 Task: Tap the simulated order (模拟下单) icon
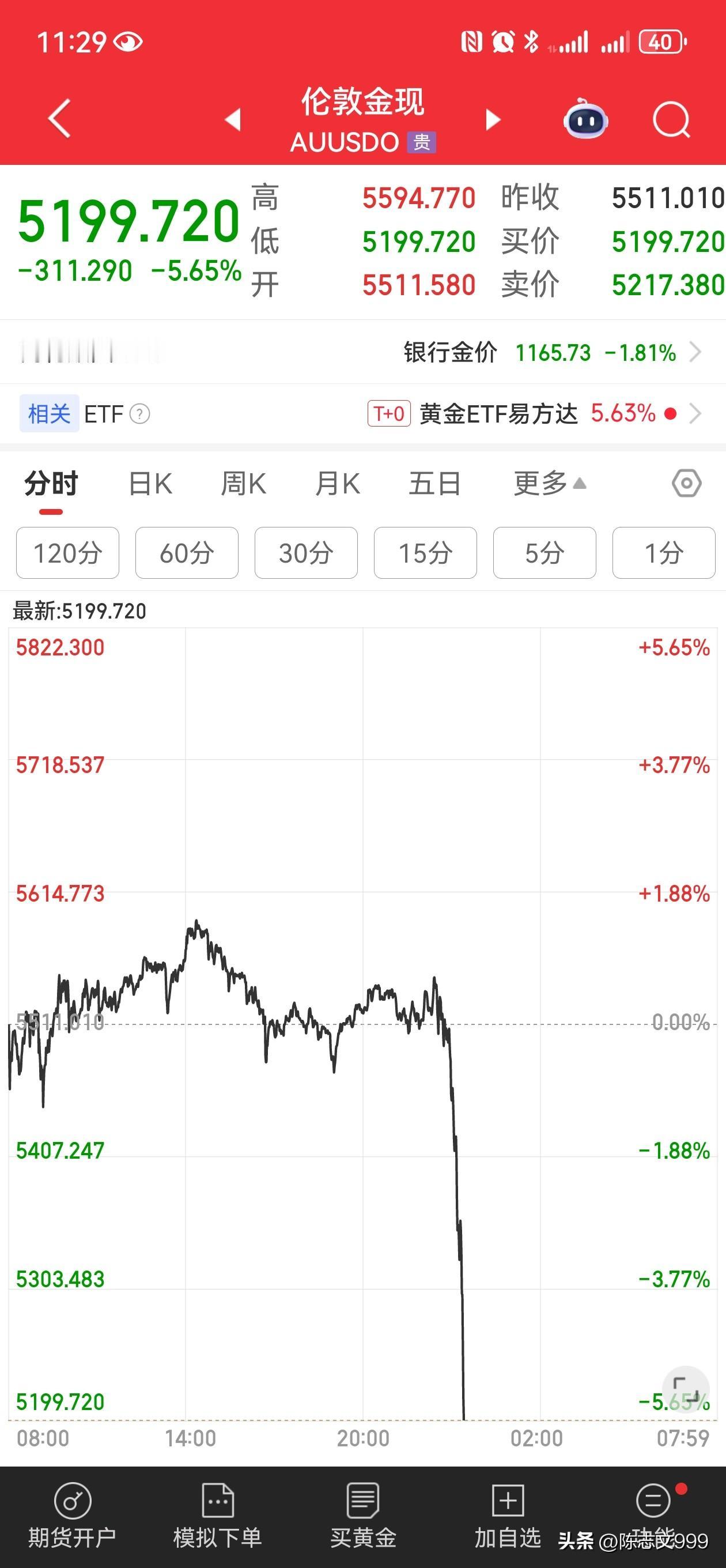(x=218, y=1501)
